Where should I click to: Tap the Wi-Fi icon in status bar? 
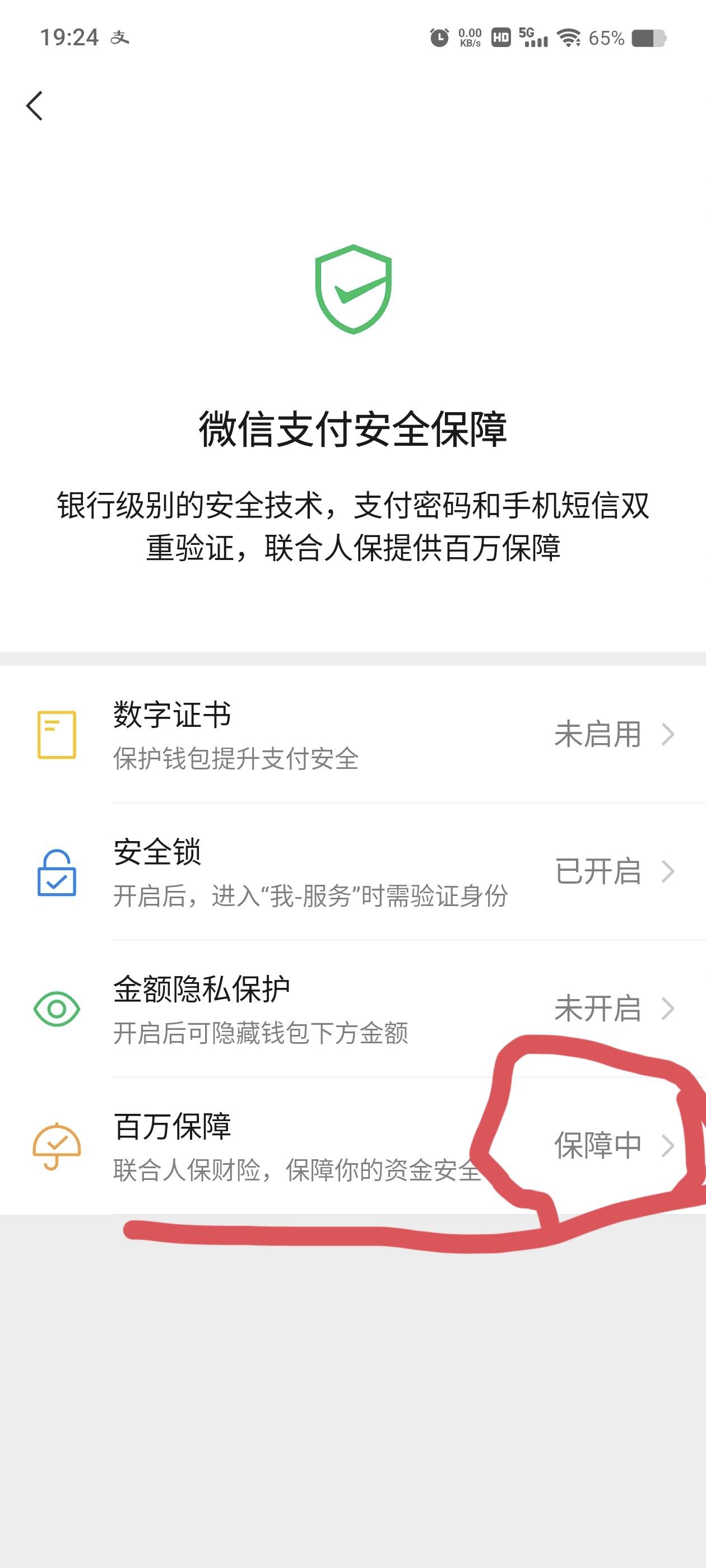click(x=569, y=38)
